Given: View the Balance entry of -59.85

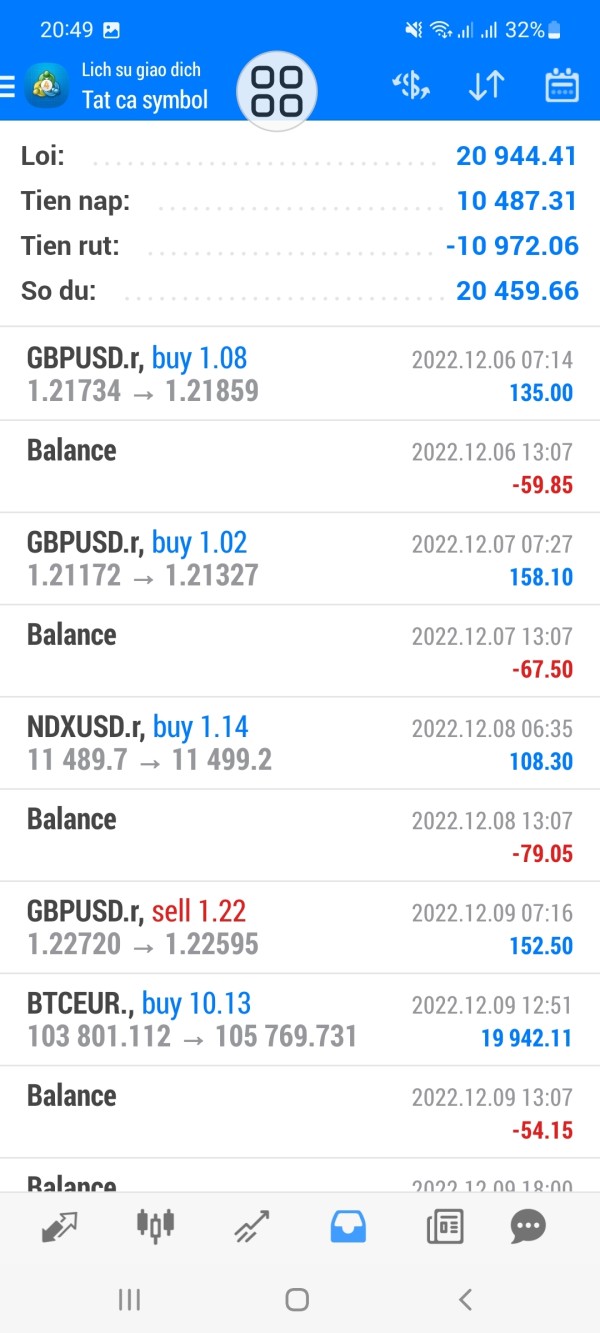Looking at the screenshot, I should point(300,466).
